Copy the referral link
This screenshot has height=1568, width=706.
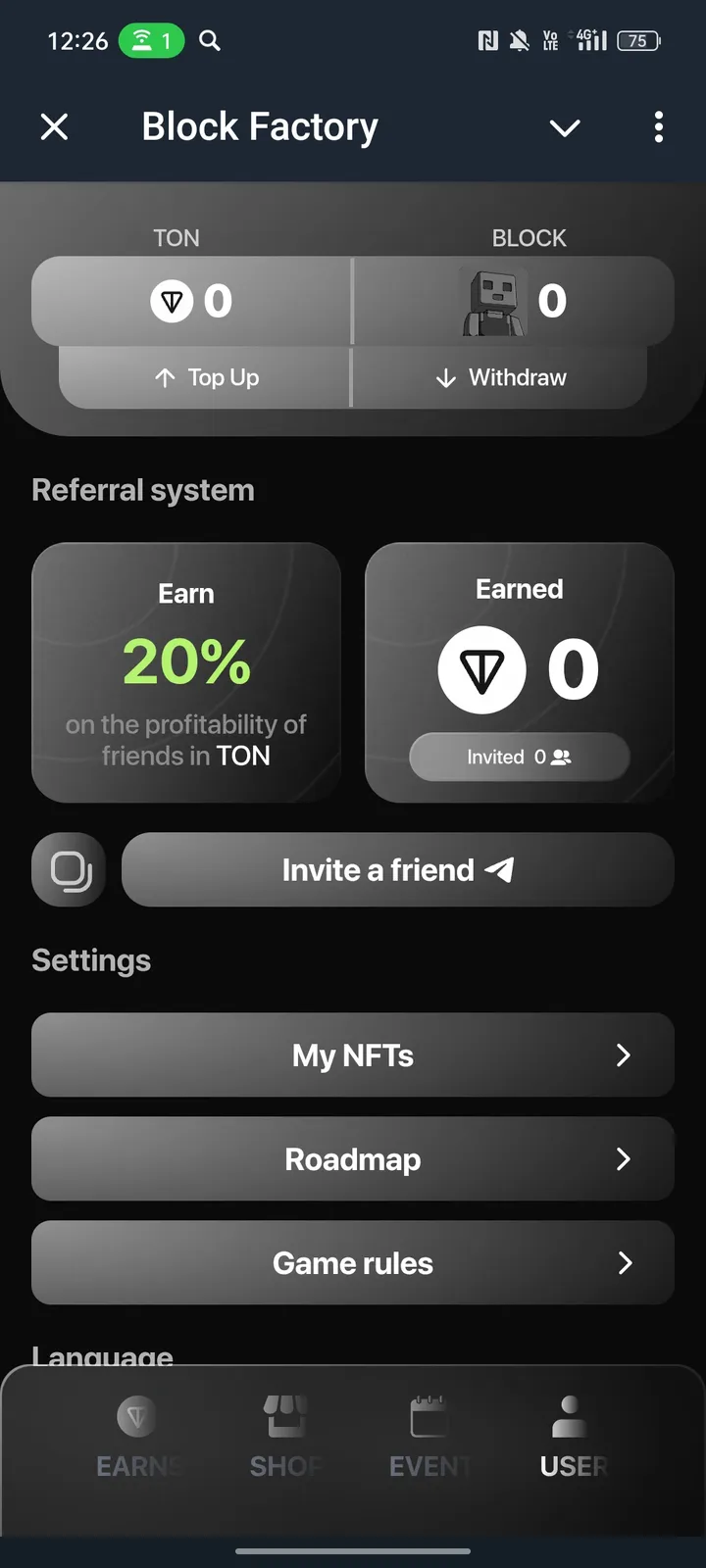coord(70,870)
